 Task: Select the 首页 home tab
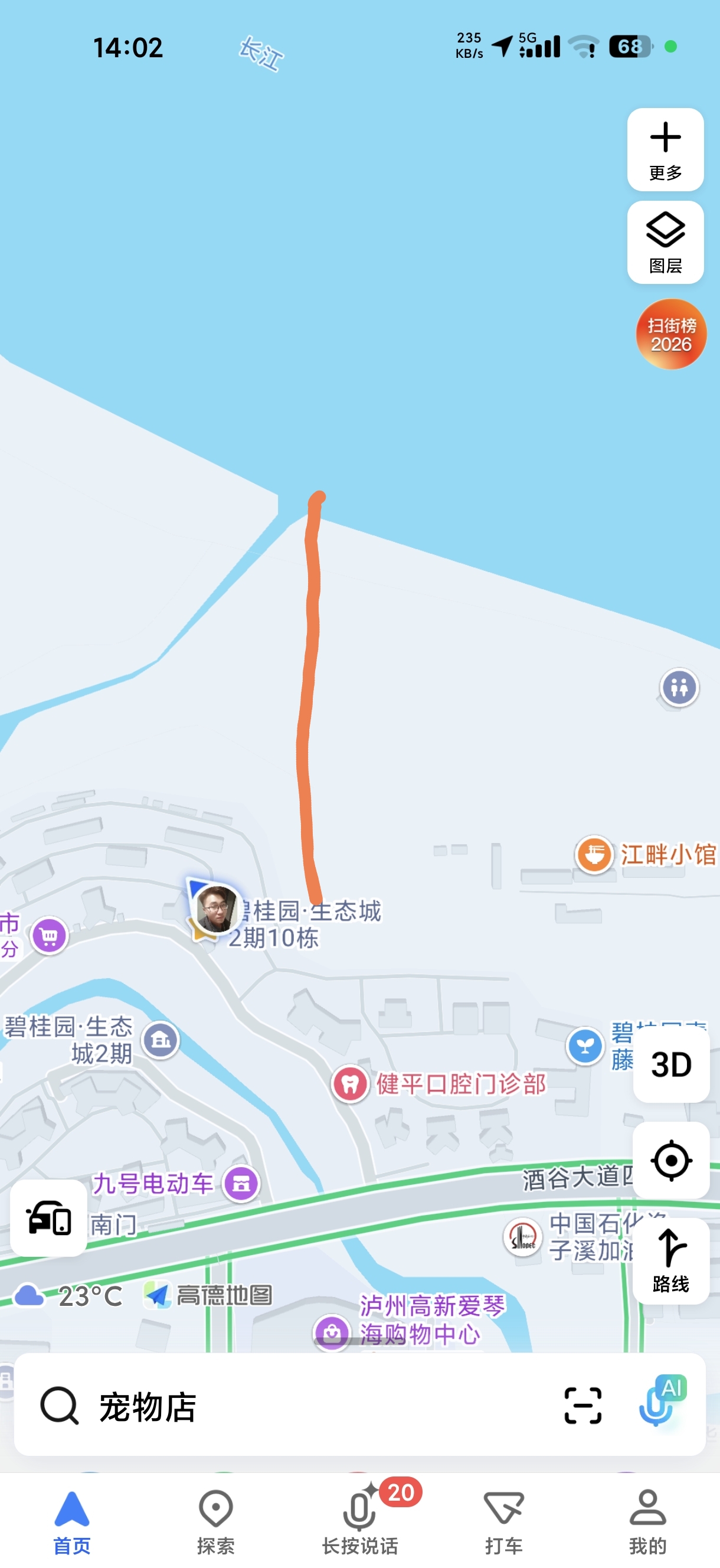72,1521
